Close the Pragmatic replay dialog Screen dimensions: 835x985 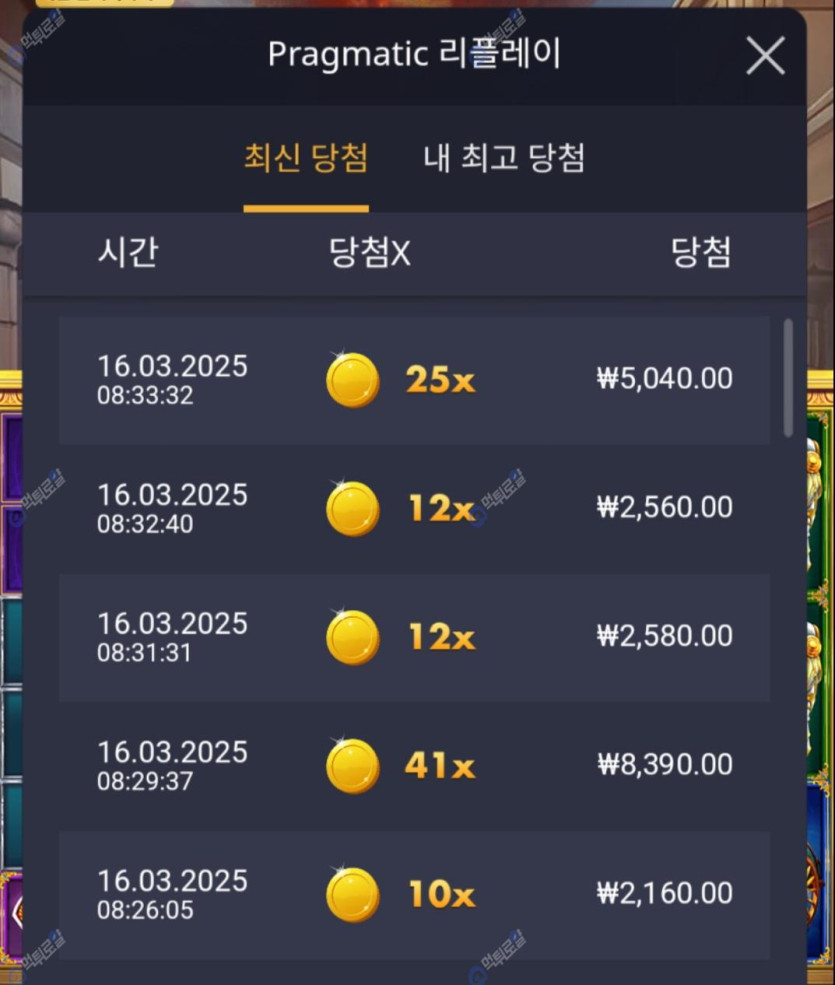(765, 57)
